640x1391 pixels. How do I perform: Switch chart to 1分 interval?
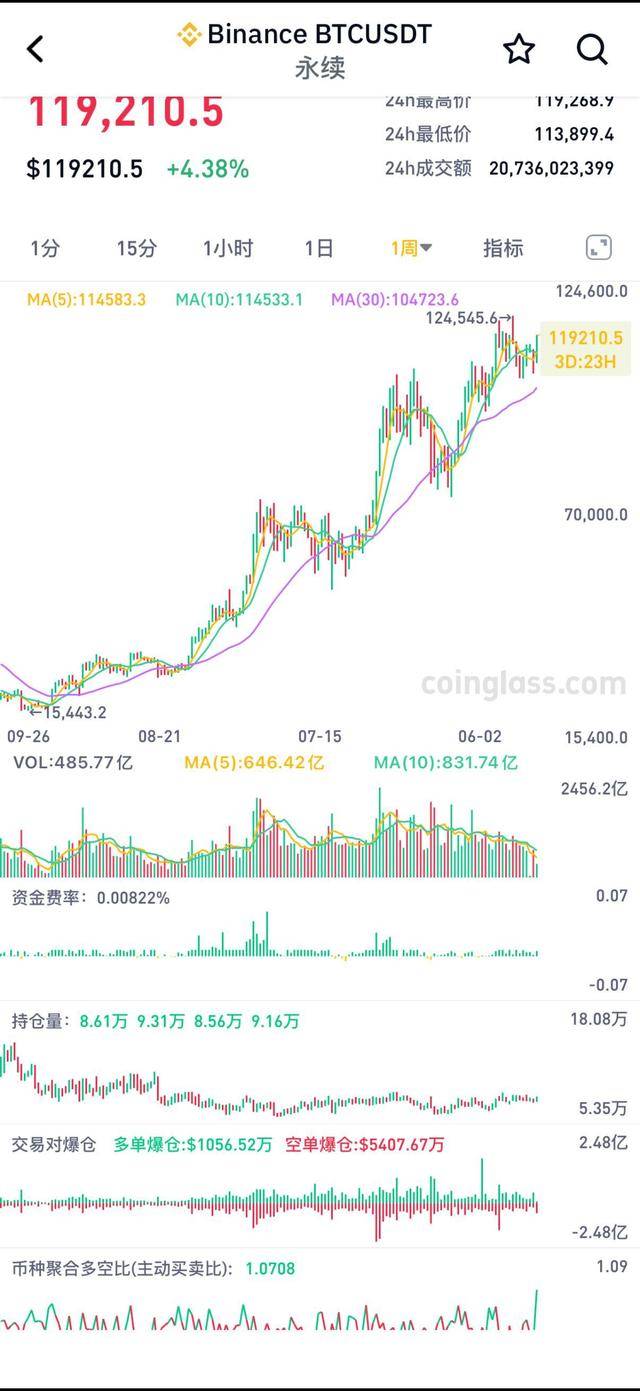tap(45, 248)
